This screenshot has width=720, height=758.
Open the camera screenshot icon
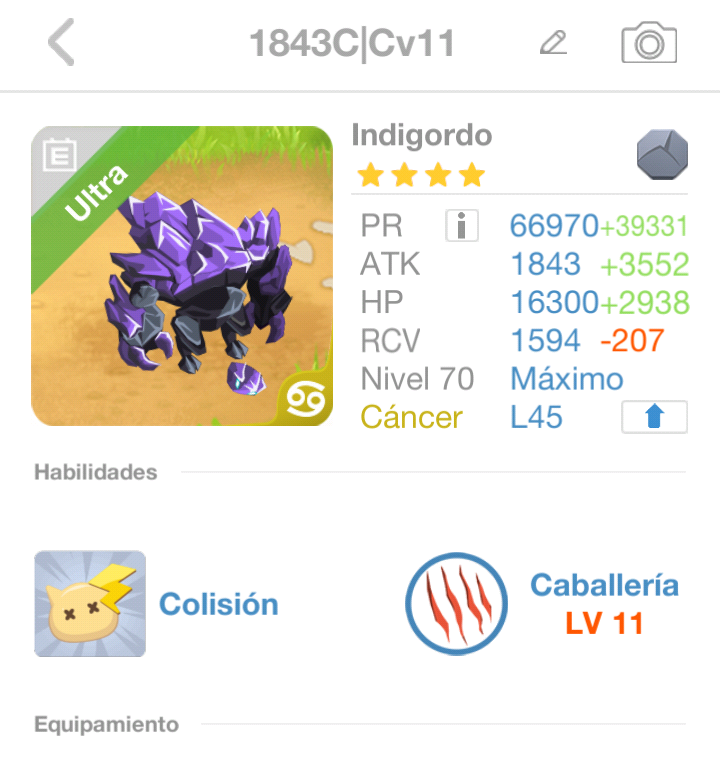pos(649,43)
